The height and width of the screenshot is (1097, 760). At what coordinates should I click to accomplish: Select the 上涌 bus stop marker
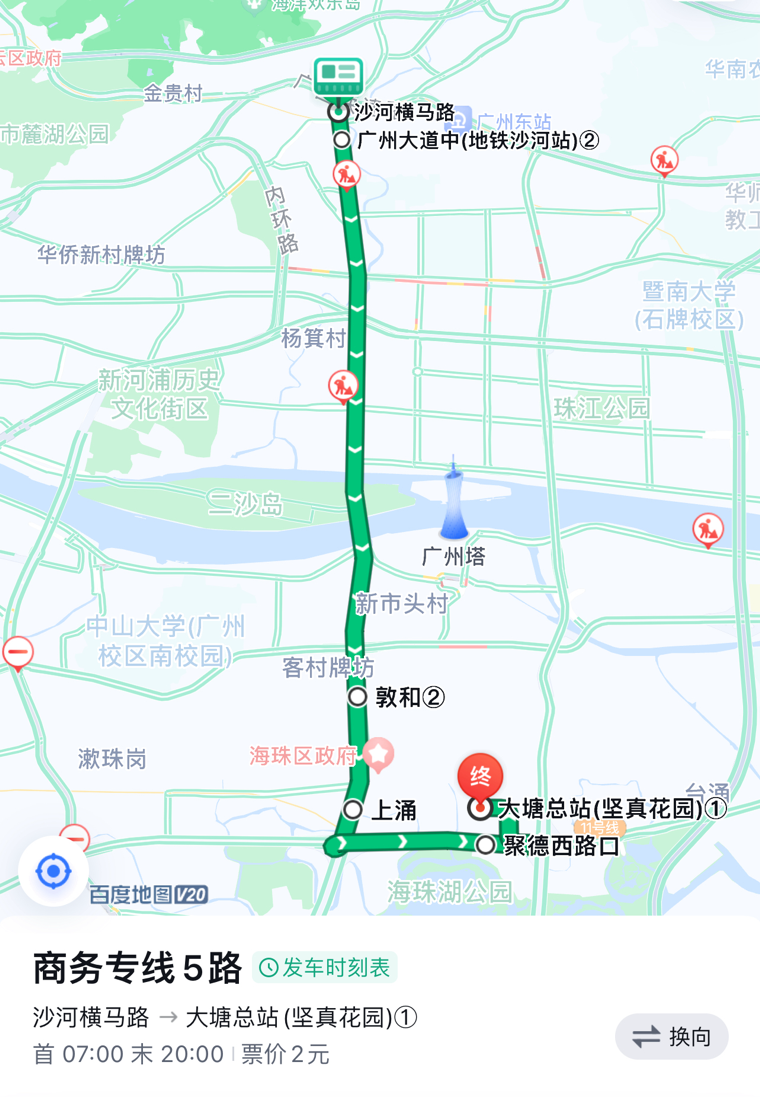coord(352,809)
